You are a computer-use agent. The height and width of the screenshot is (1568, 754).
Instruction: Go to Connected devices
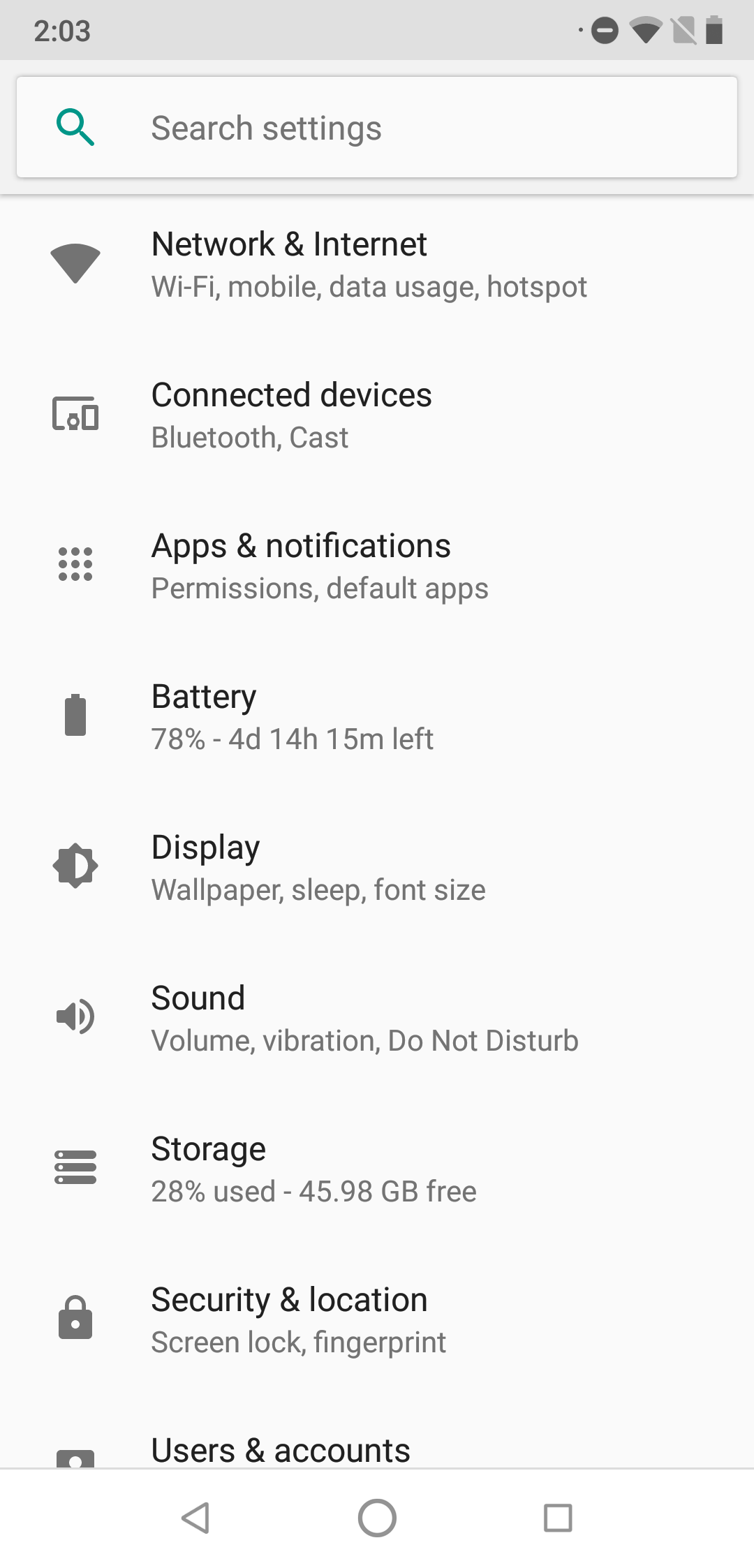tap(377, 415)
